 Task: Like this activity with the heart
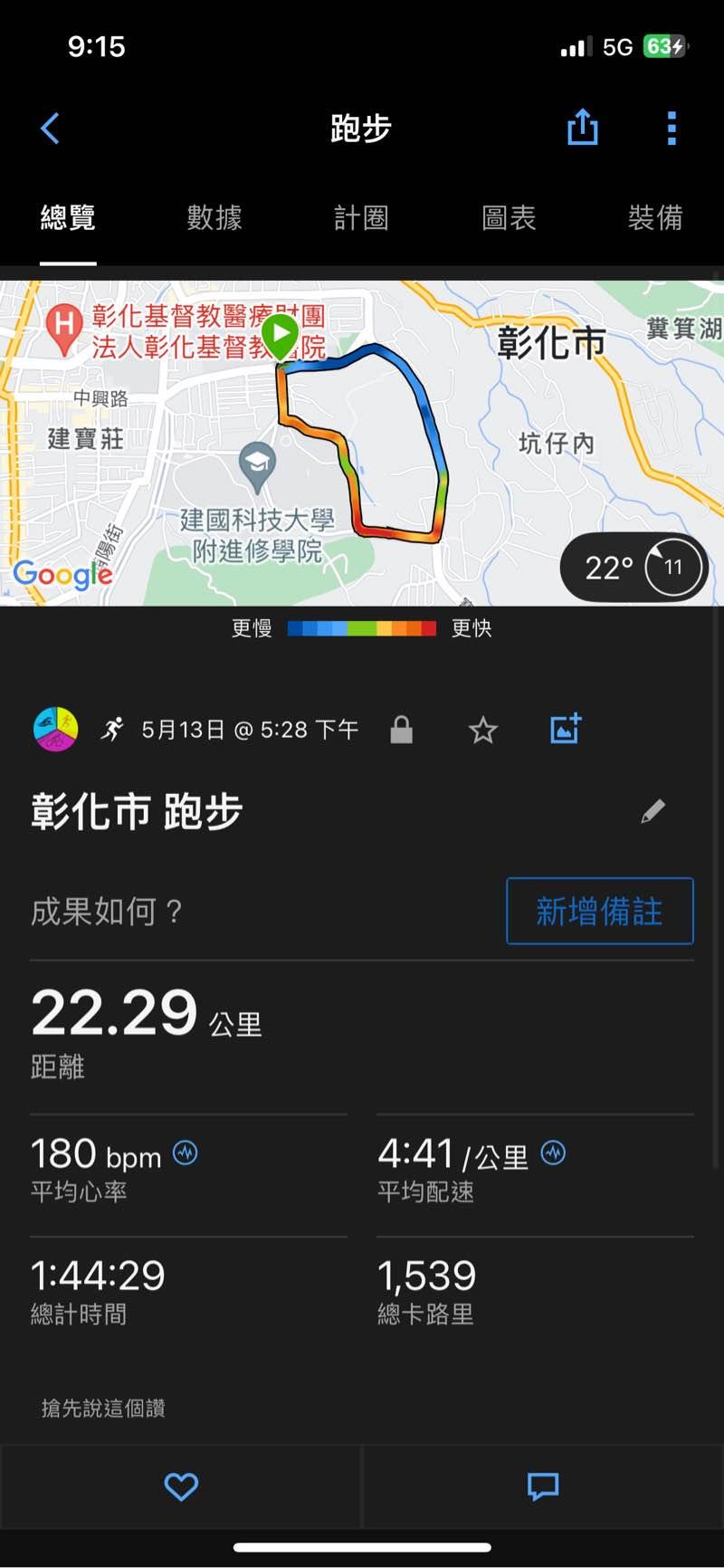point(181,1487)
